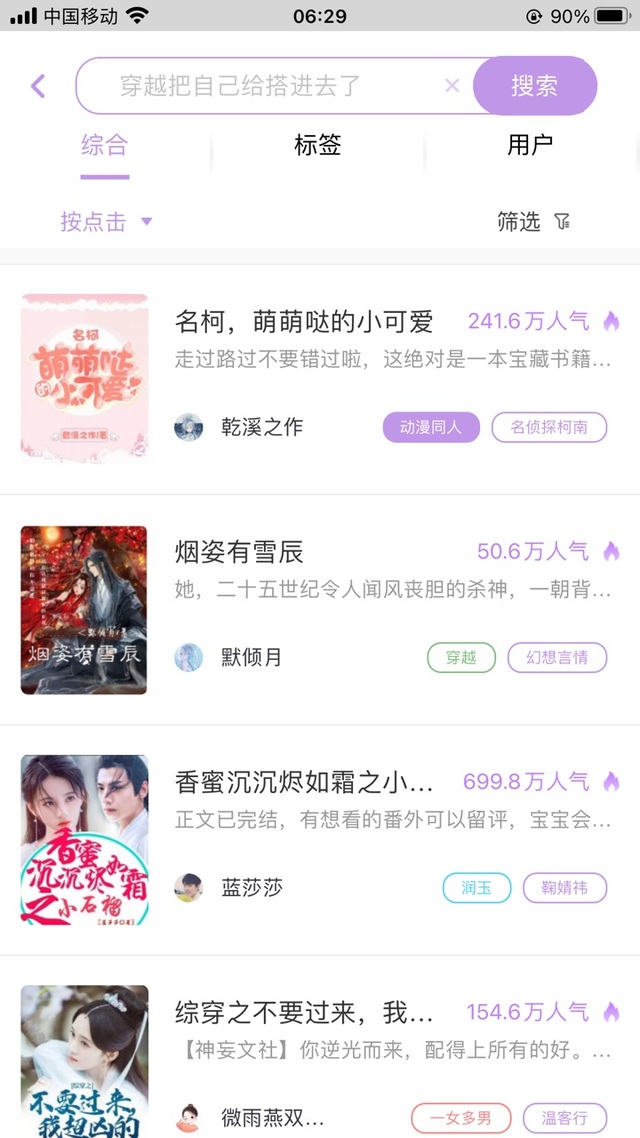This screenshot has width=640, height=1138.
Task: Tap the 穿越 tag chip
Action: tap(461, 658)
